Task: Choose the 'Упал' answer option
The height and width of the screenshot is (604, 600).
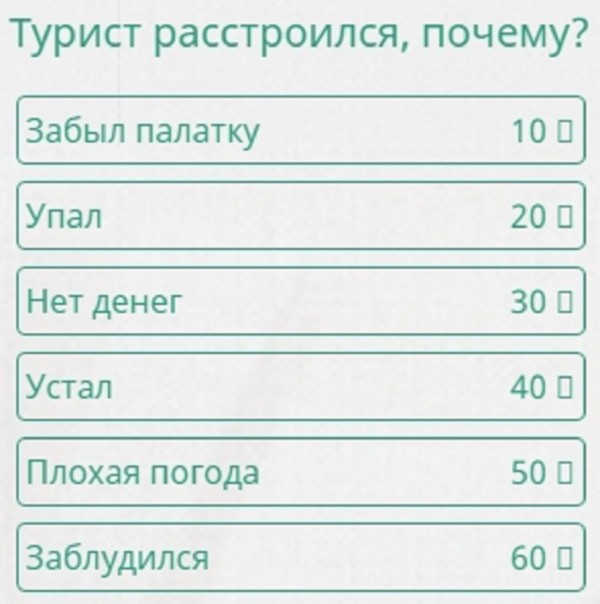Action: tap(300, 215)
